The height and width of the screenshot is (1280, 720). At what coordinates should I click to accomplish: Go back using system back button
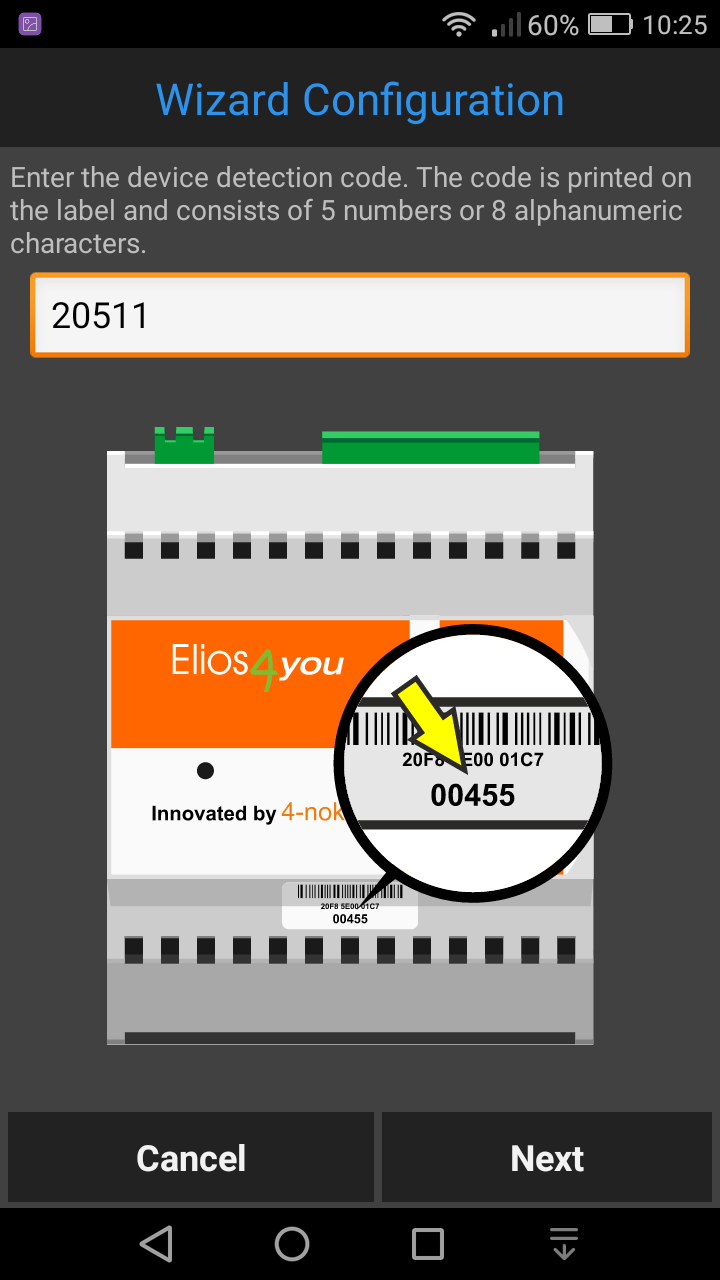tap(156, 1244)
